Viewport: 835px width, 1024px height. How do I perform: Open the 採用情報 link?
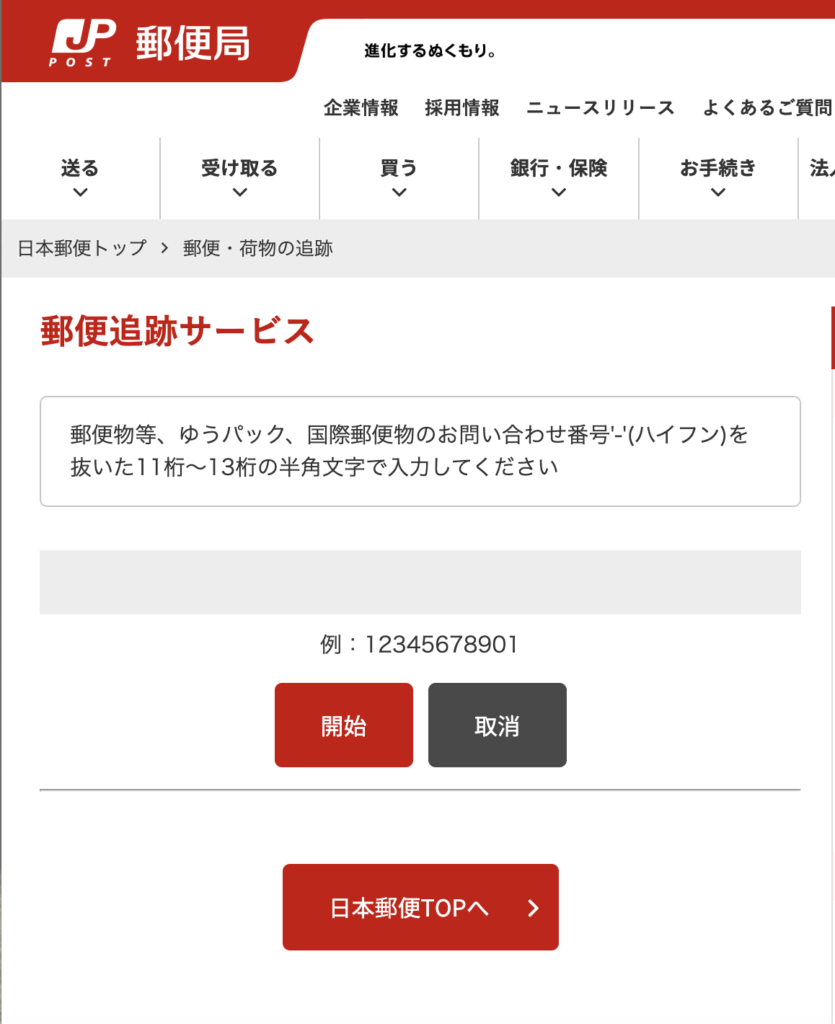coord(462,108)
